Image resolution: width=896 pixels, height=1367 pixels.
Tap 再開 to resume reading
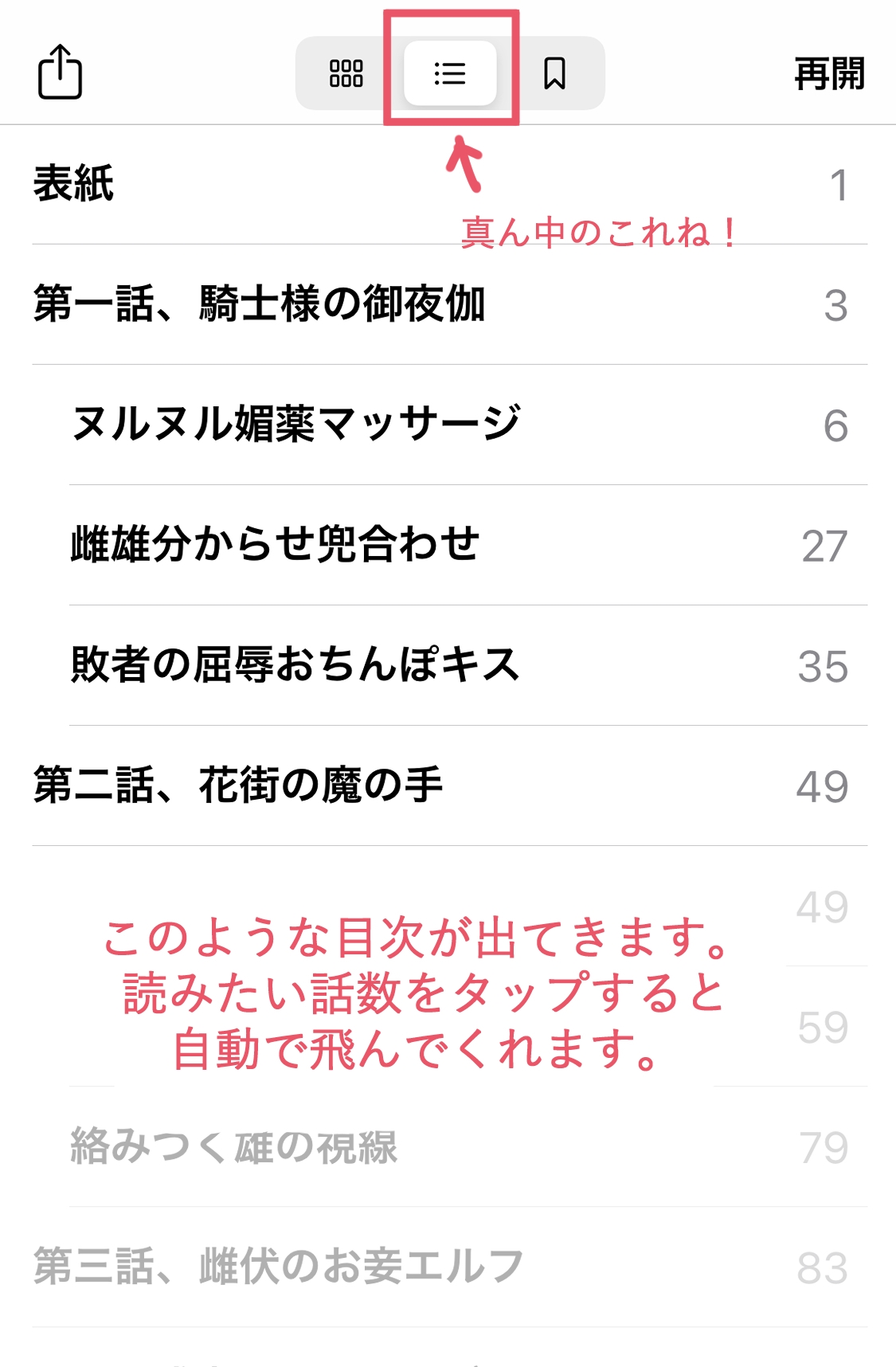pos(829,73)
